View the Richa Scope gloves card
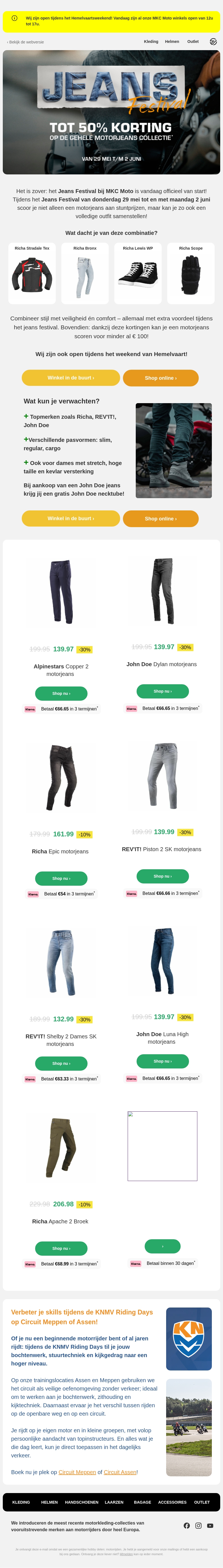This screenshot has height=1568, width=223. [191, 273]
